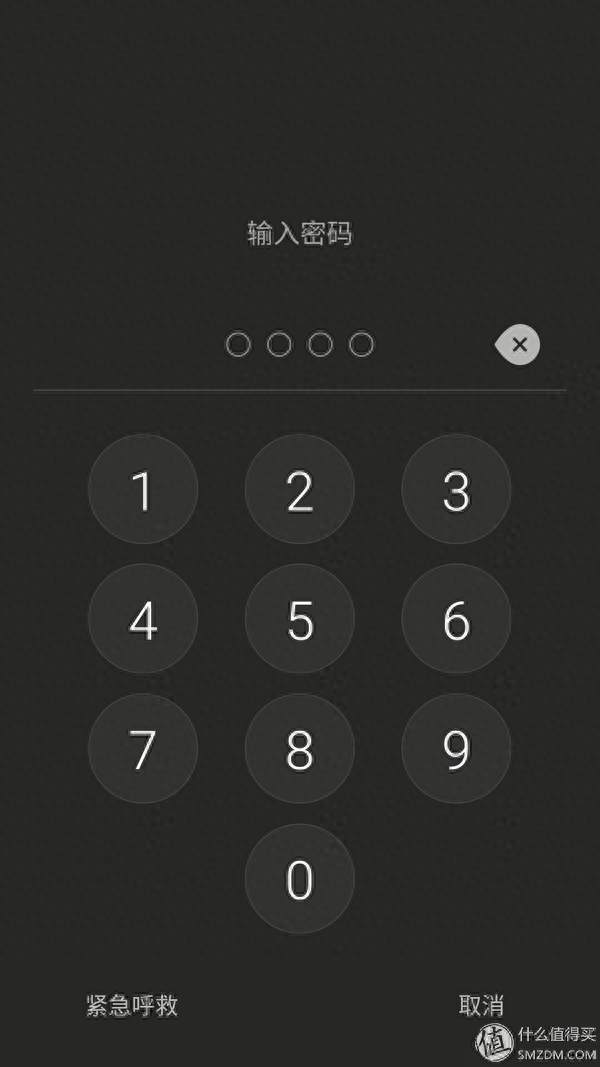Tap the number 8 key
The width and height of the screenshot is (600, 1067).
300,749
